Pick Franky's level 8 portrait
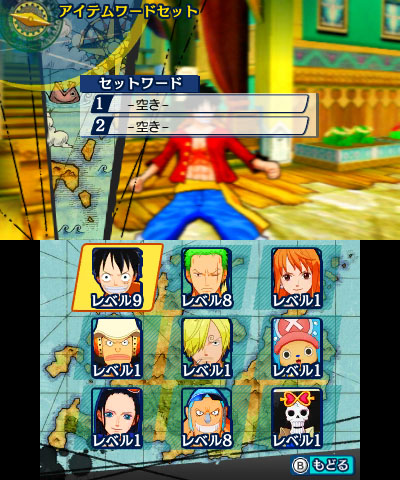400x480 pixels. pyautogui.click(x=207, y=418)
